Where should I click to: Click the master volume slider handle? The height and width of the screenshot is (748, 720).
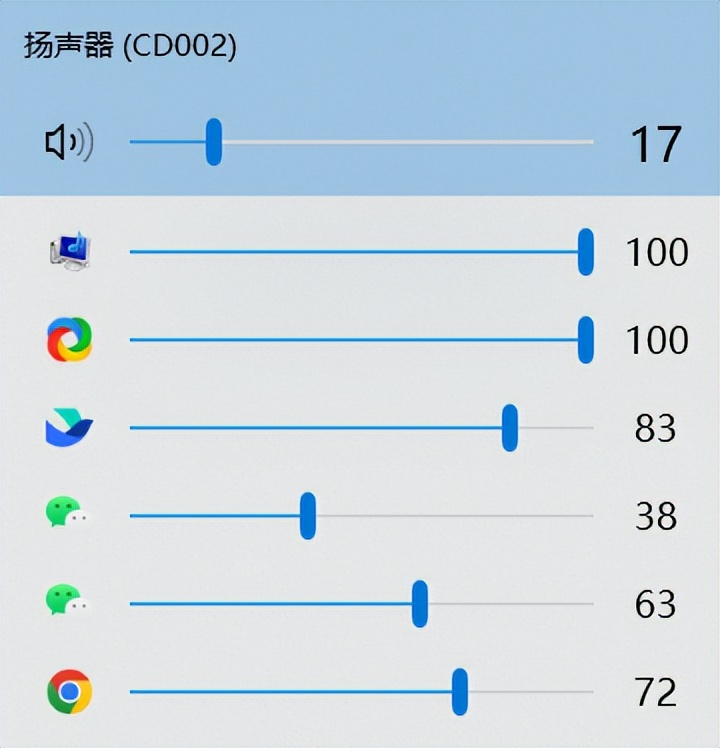pyautogui.click(x=213, y=143)
